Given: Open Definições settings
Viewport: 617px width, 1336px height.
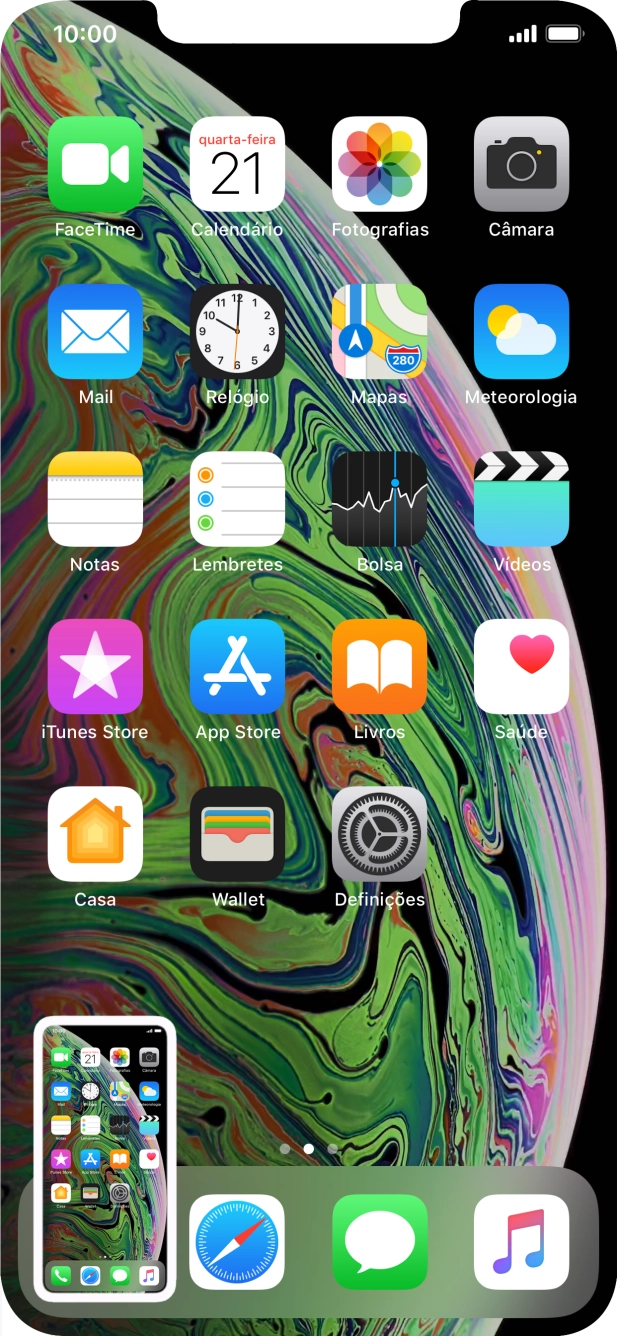Looking at the screenshot, I should point(379,833).
